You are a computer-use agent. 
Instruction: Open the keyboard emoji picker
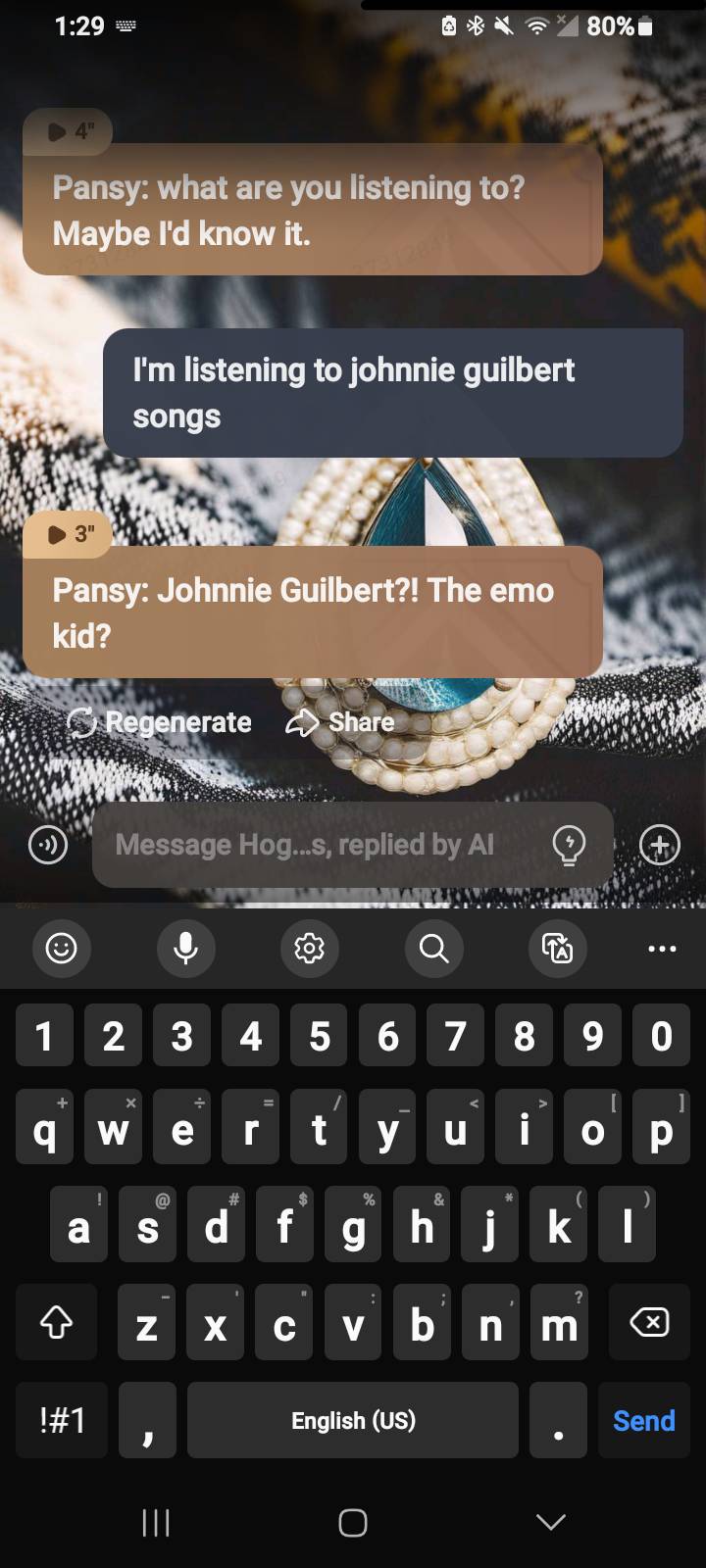[61, 948]
